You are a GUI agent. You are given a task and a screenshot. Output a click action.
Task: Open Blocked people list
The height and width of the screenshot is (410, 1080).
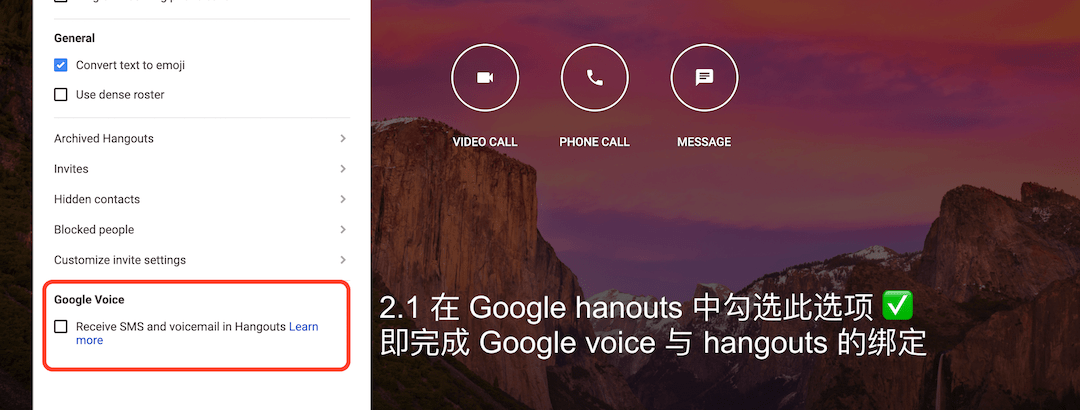click(x=200, y=230)
